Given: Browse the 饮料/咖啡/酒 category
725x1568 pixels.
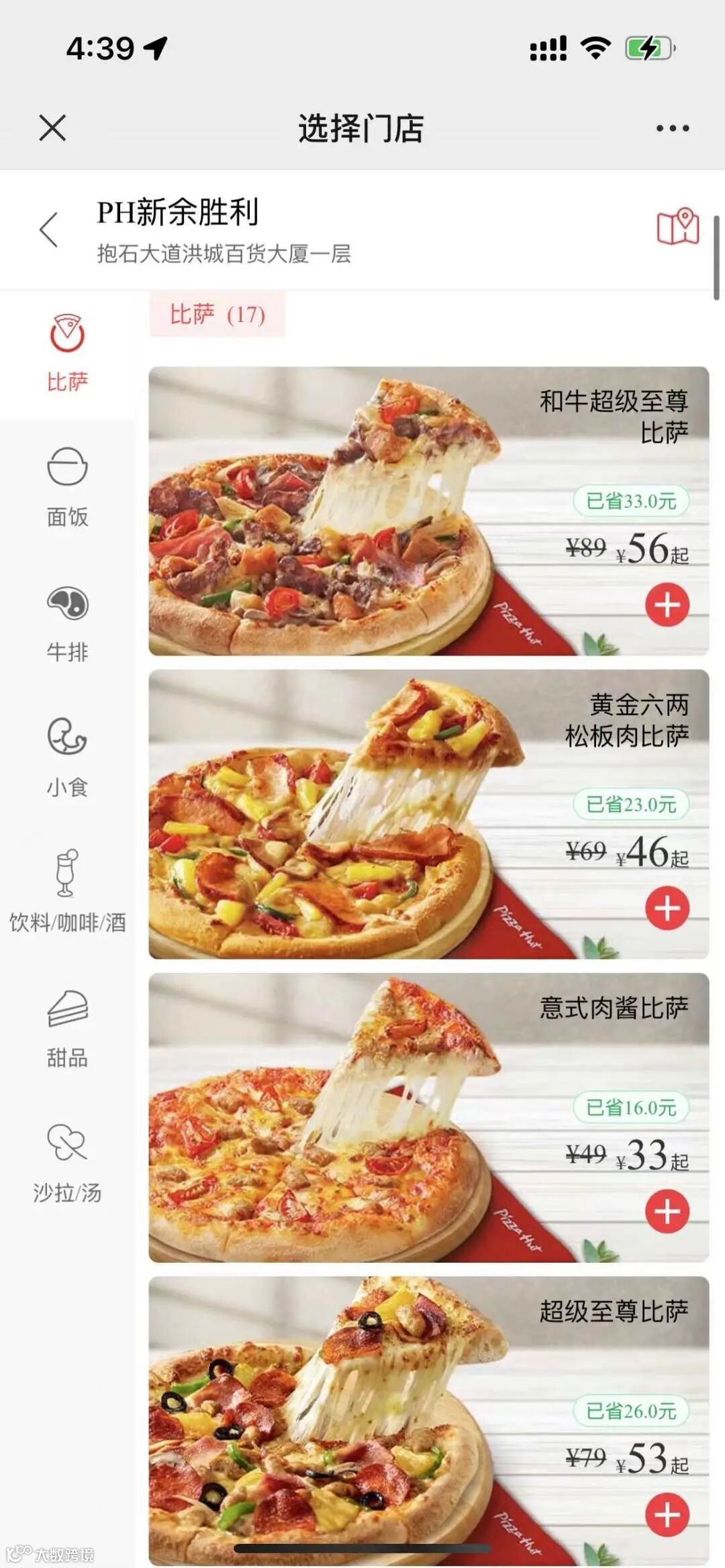Looking at the screenshot, I should [67, 892].
